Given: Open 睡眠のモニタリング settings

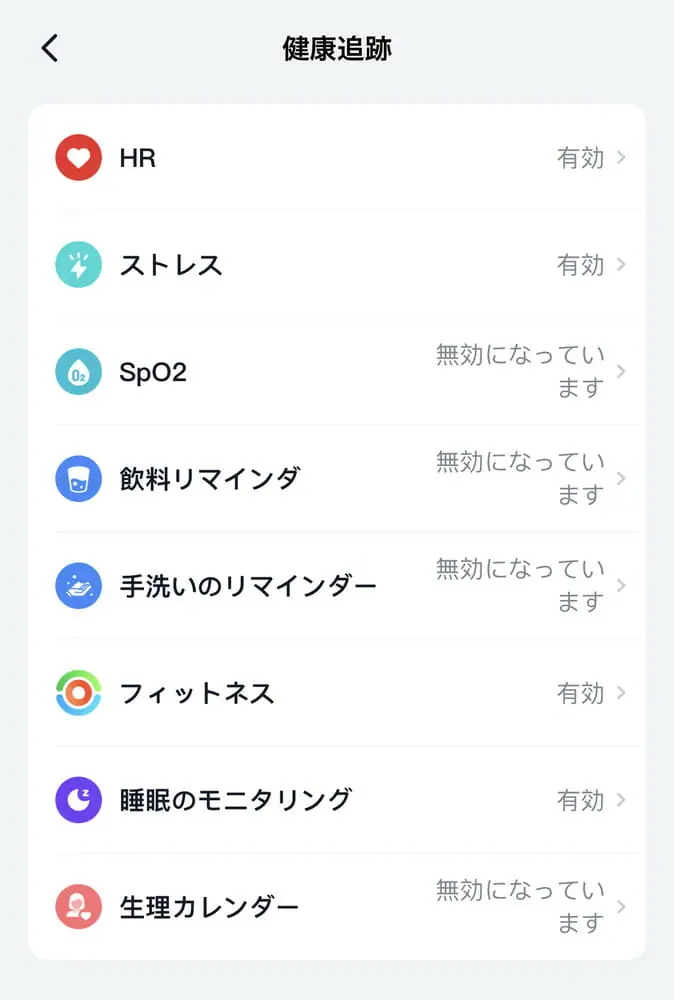Looking at the screenshot, I should click(x=337, y=800).
